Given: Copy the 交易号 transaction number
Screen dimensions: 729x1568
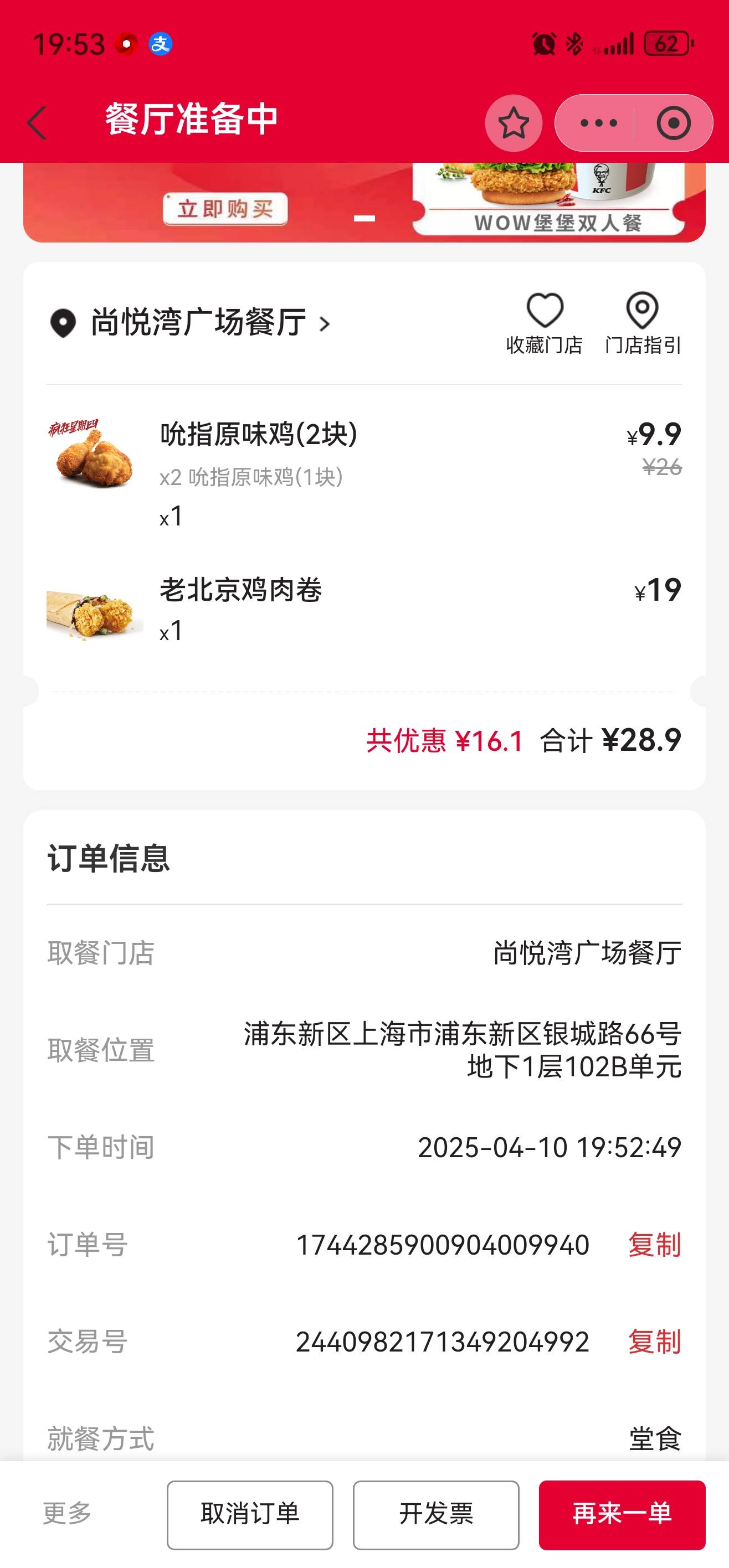Looking at the screenshot, I should click(x=655, y=1342).
